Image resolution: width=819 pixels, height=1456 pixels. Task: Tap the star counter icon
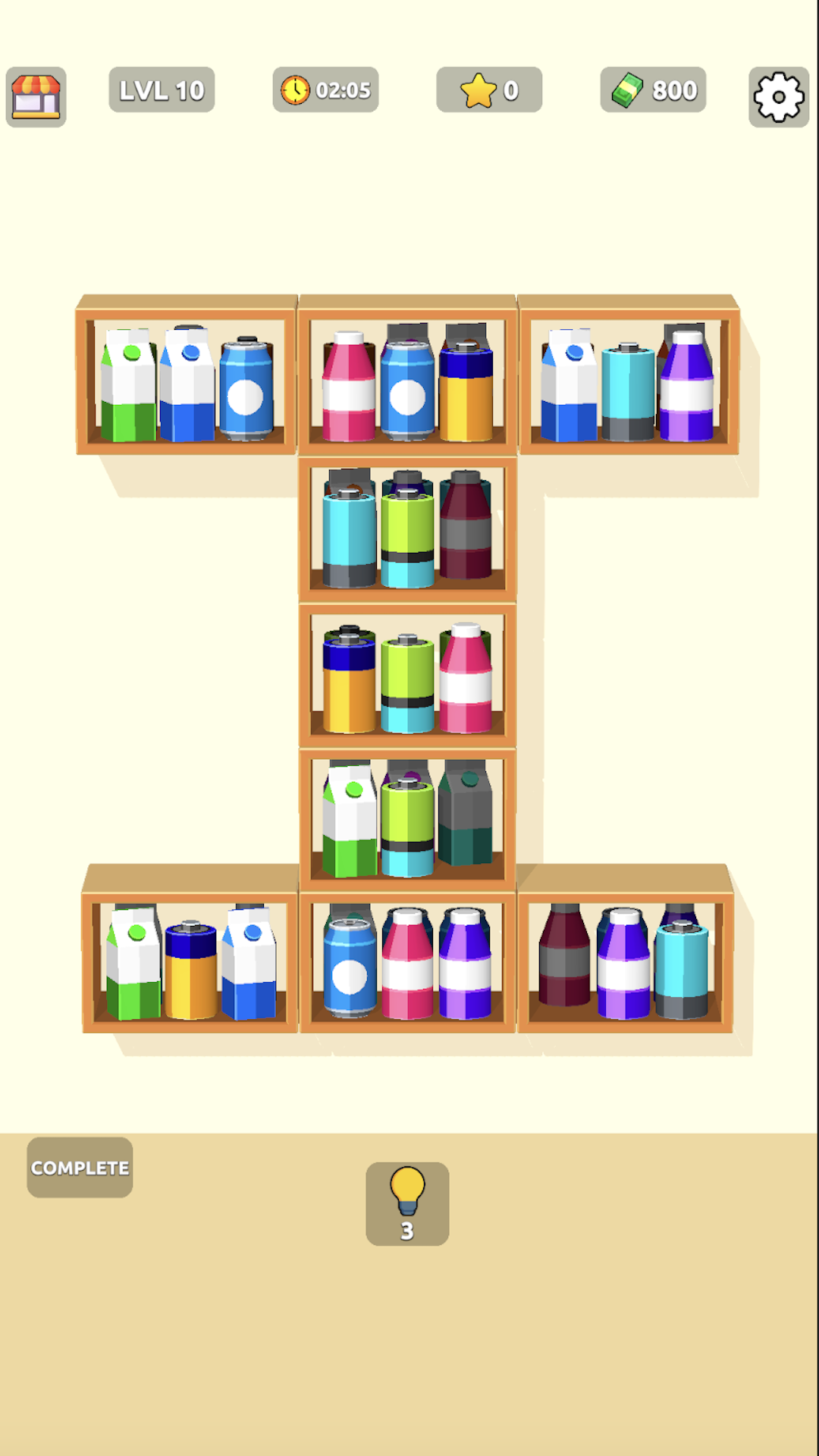[x=477, y=90]
